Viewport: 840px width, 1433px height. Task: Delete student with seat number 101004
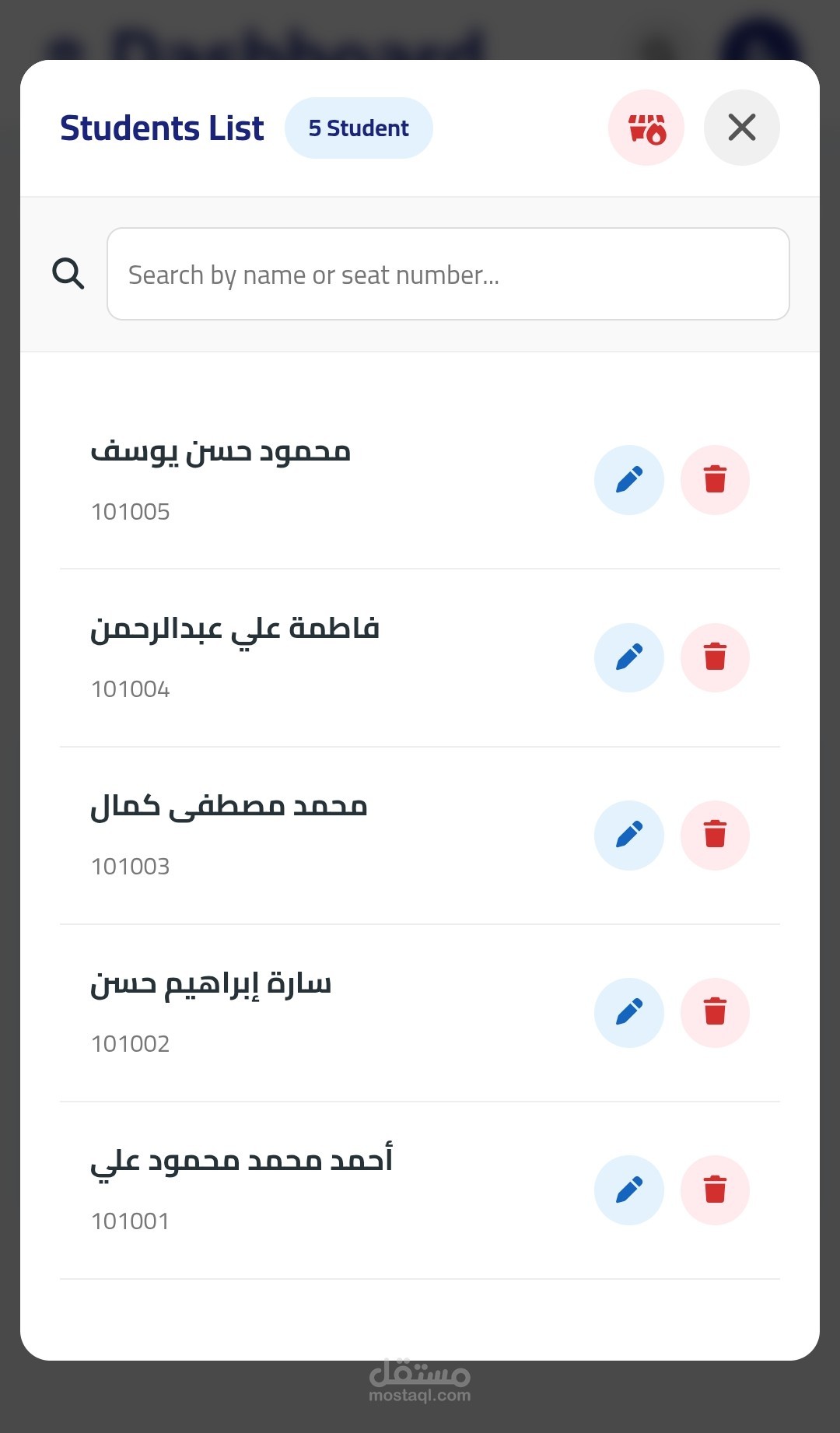pos(715,657)
